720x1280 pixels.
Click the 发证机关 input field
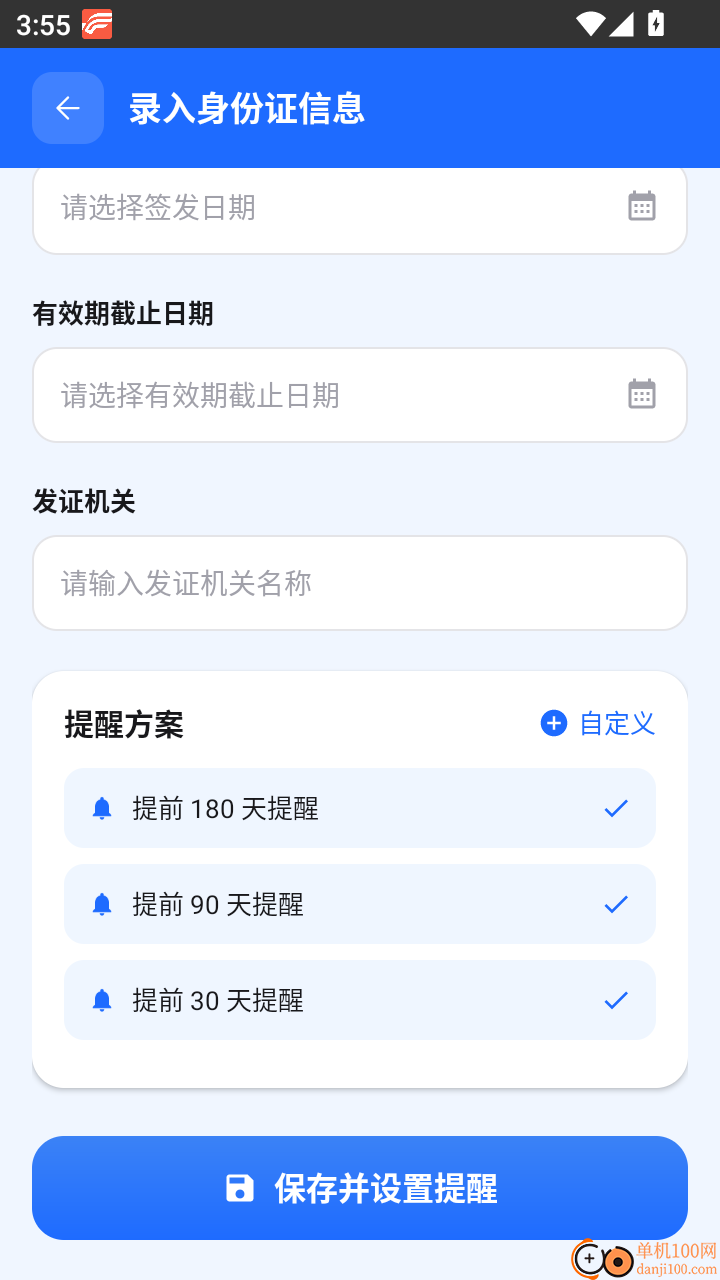pos(360,582)
